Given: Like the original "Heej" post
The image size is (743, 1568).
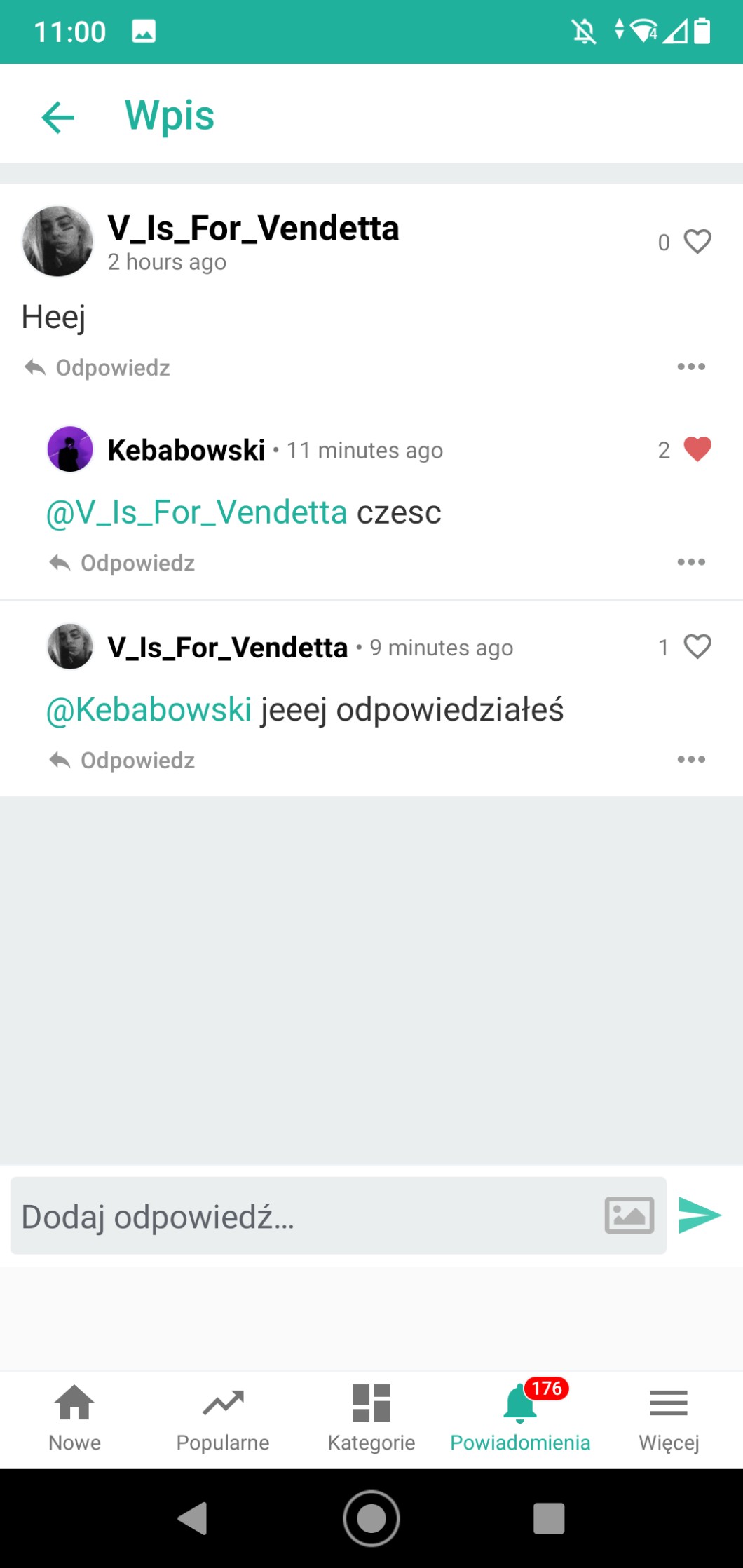Looking at the screenshot, I should [697, 242].
